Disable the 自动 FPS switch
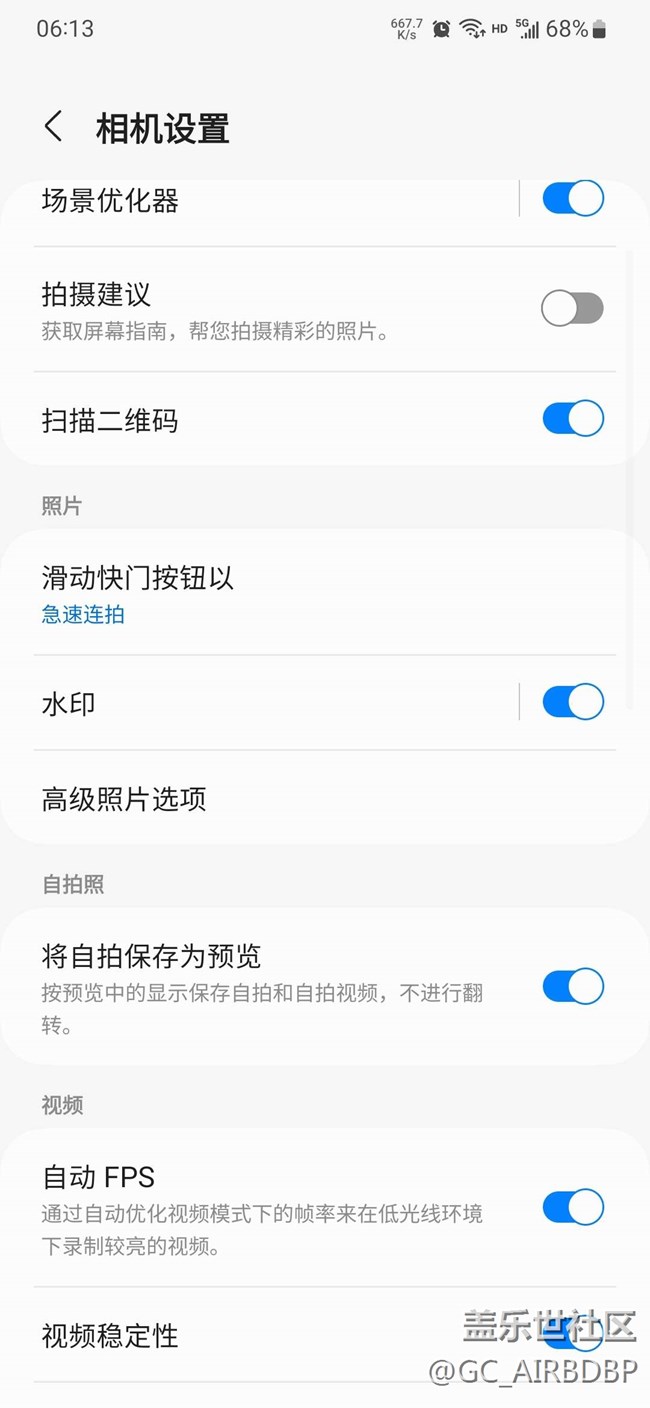Image resolution: width=650 pixels, height=1408 pixels. click(573, 1207)
